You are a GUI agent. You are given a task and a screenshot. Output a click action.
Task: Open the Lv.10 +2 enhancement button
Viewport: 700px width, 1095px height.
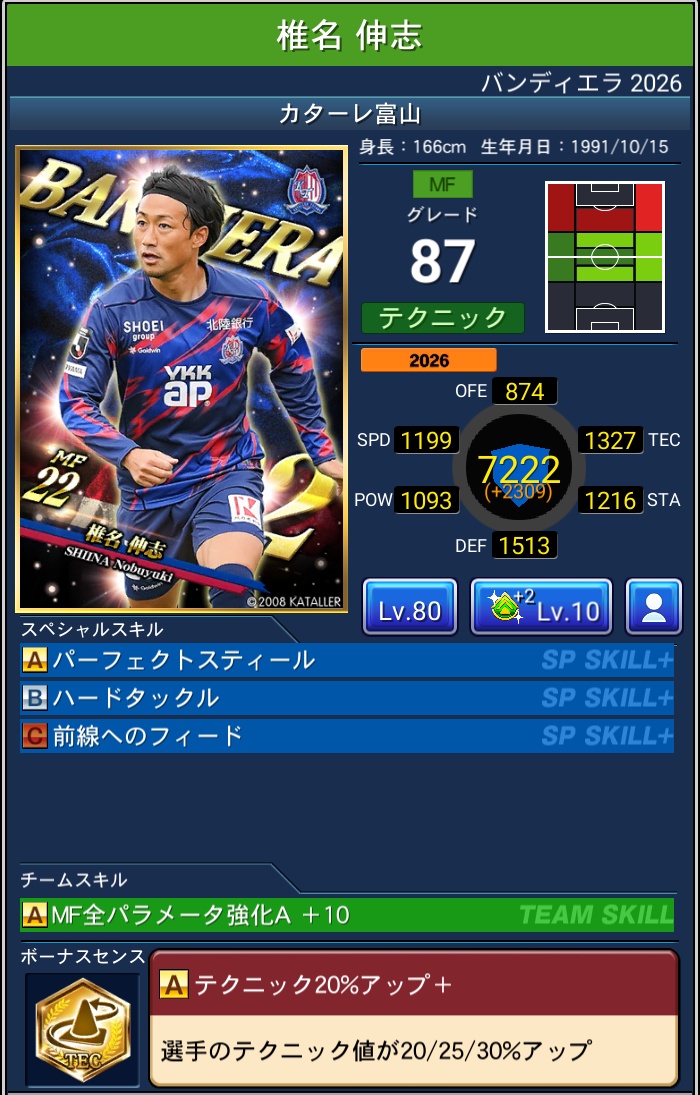tap(541, 607)
